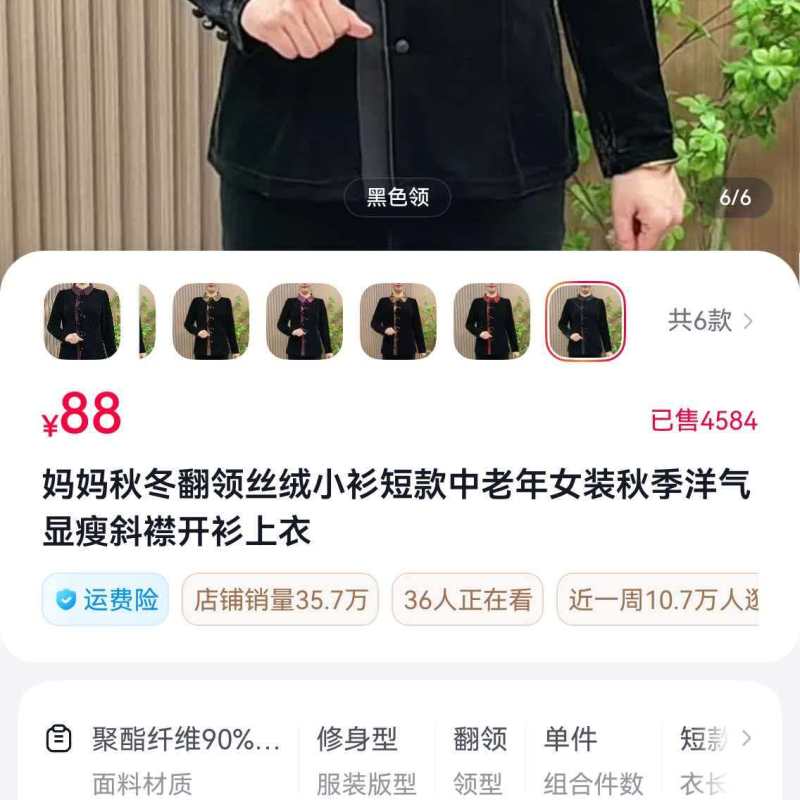Tap the 店铺销量35.7万 chip
This screenshot has height=800, width=800.
(280, 600)
